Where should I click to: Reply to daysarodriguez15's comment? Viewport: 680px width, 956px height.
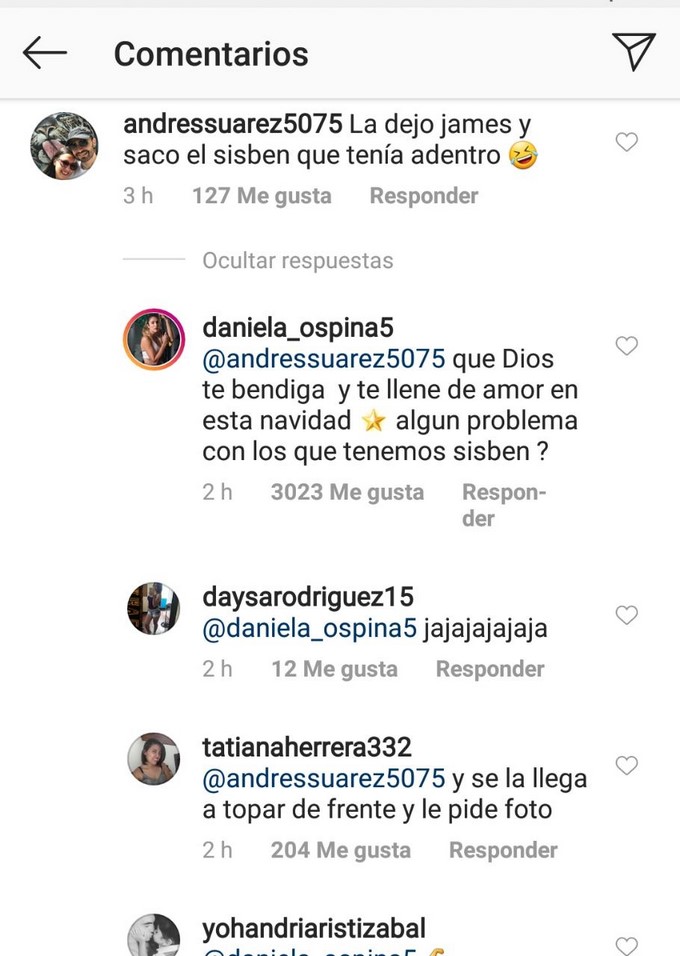point(490,669)
